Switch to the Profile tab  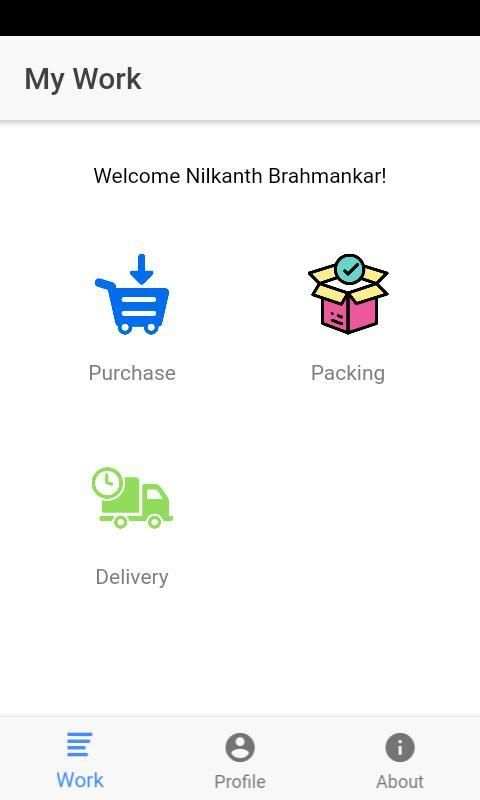(x=240, y=761)
